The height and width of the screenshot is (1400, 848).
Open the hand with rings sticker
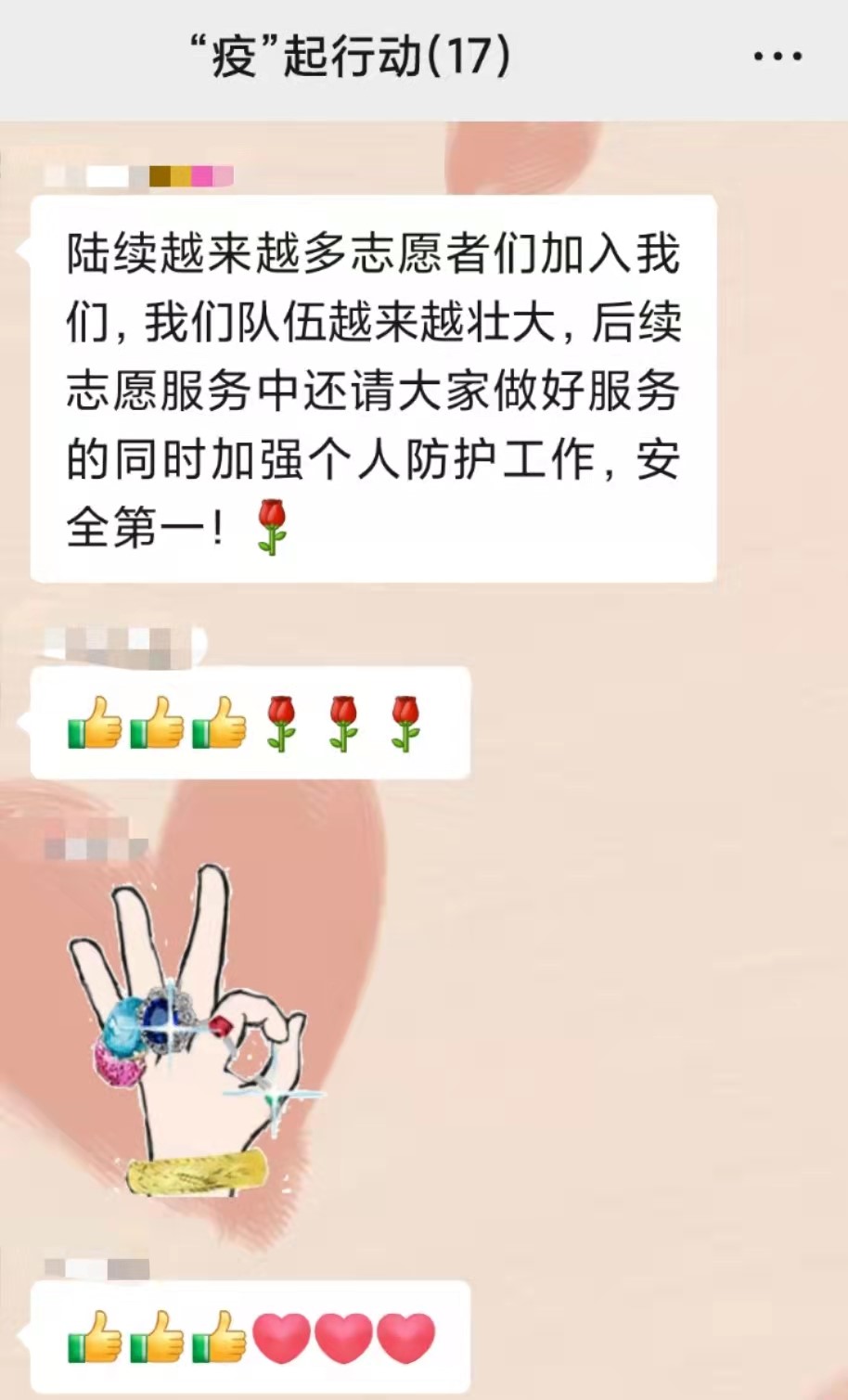pyautogui.click(x=190, y=1030)
